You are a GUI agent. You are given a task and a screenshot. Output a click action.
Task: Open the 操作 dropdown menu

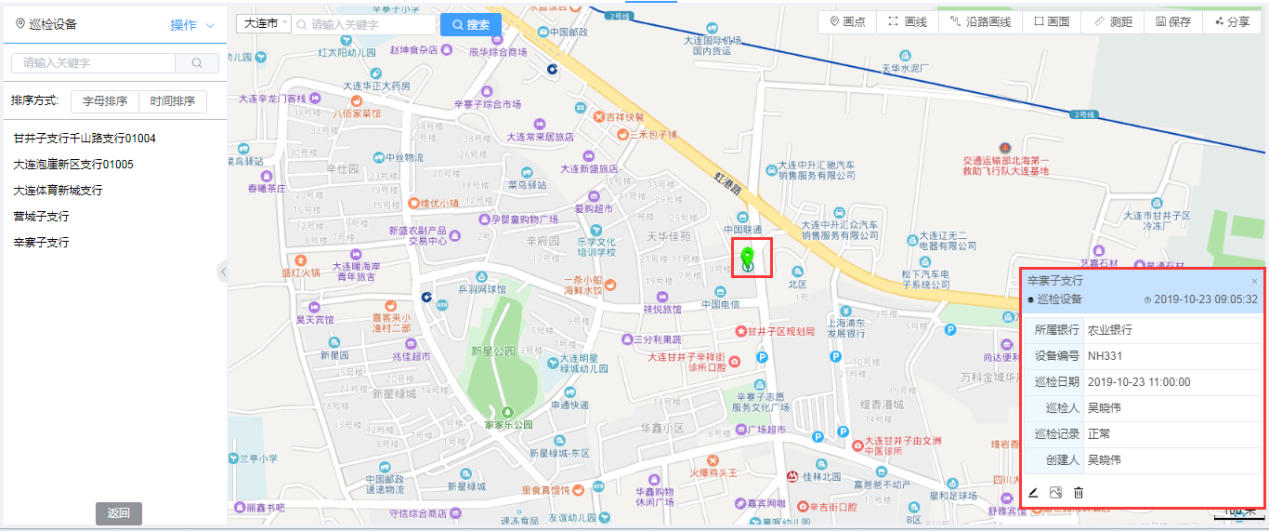coord(192,25)
